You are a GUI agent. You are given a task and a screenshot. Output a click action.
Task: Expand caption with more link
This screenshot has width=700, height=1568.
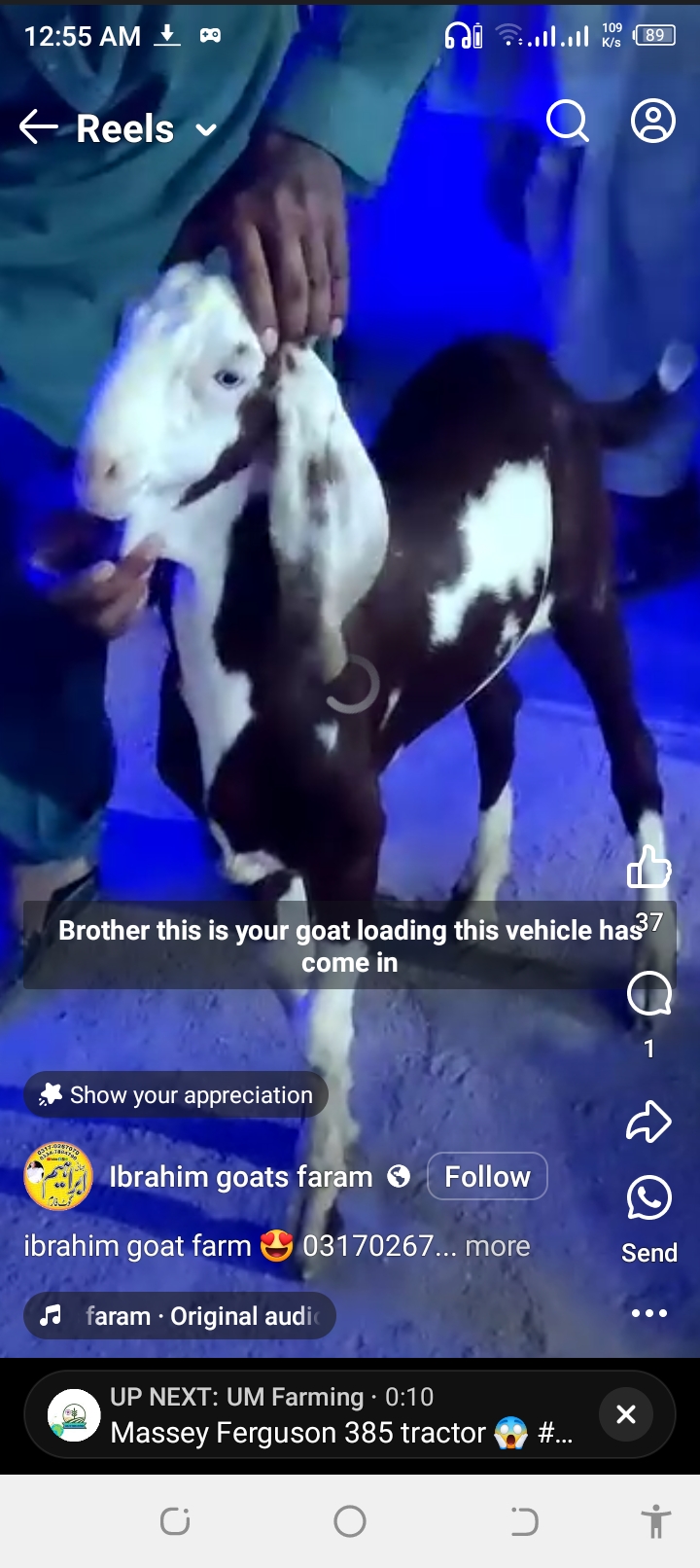point(498,1246)
